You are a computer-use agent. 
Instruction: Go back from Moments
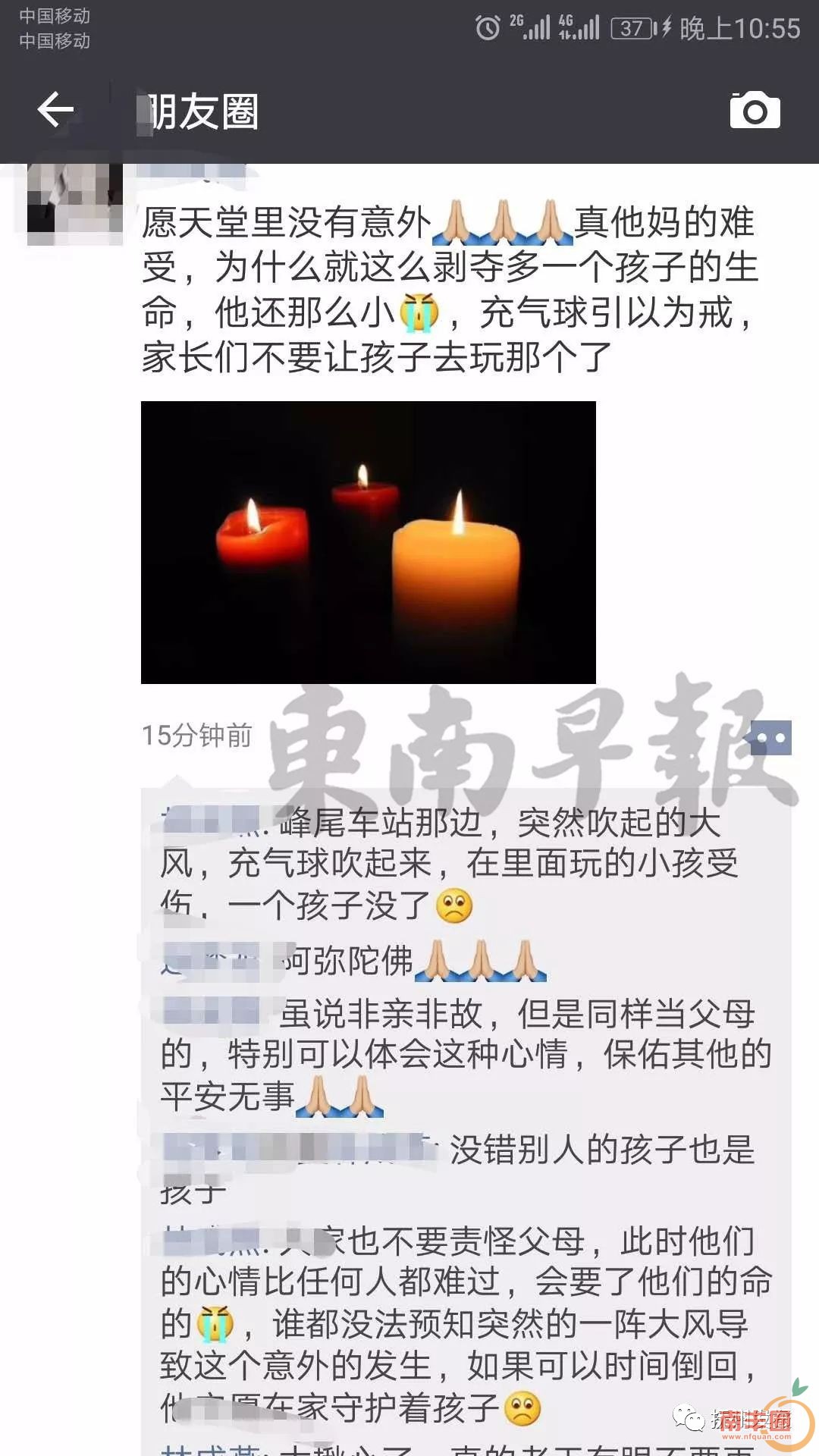[55, 111]
